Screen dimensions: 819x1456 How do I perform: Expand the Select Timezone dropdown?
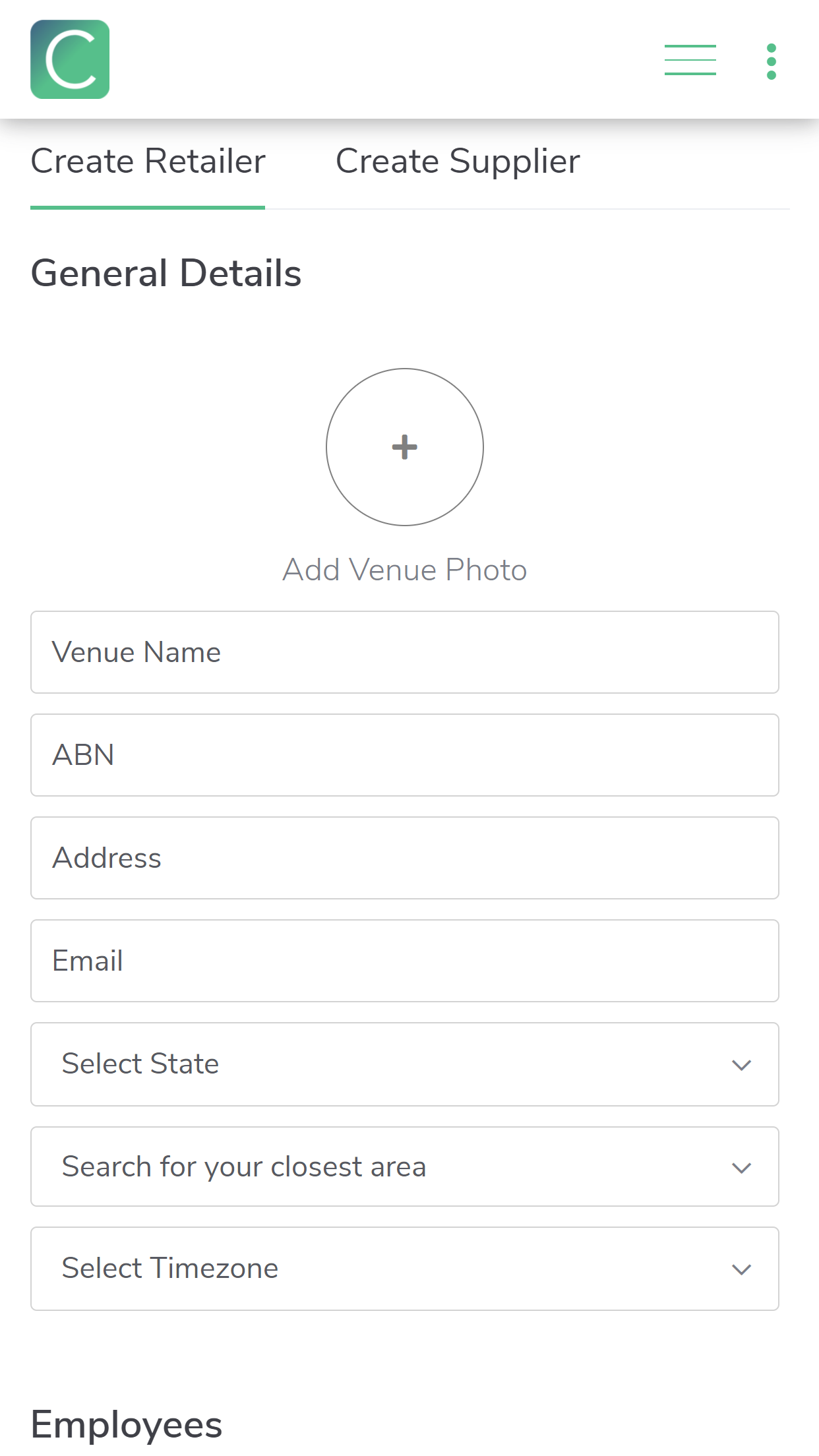click(405, 1269)
